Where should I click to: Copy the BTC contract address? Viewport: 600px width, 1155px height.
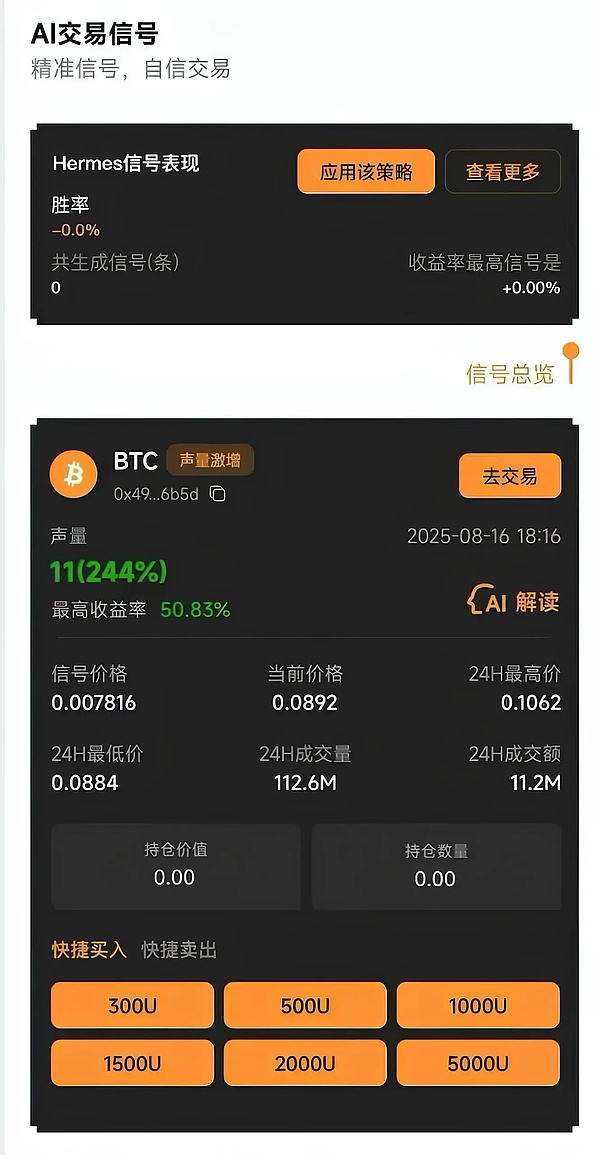coord(218,494)
